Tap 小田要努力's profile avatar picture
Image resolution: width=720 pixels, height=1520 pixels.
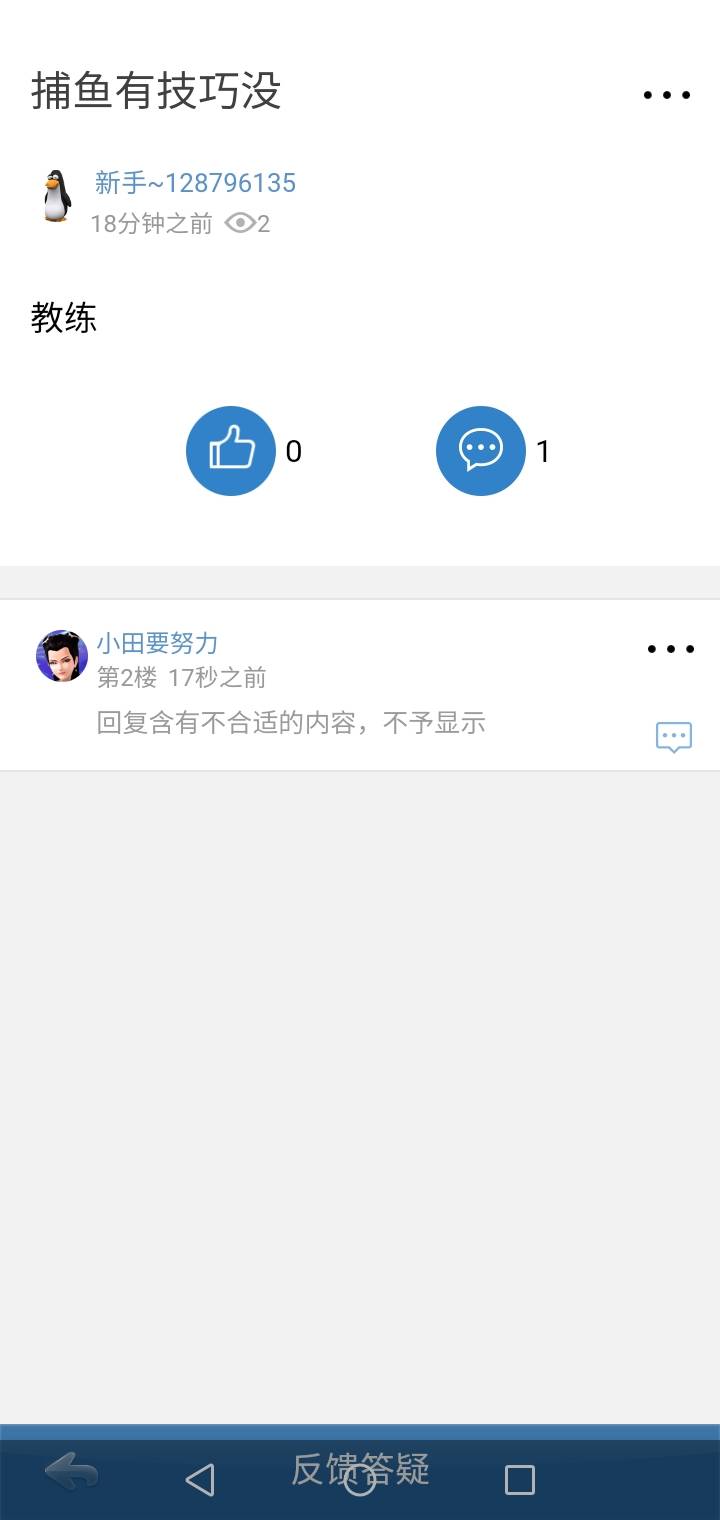click(60, 655)
